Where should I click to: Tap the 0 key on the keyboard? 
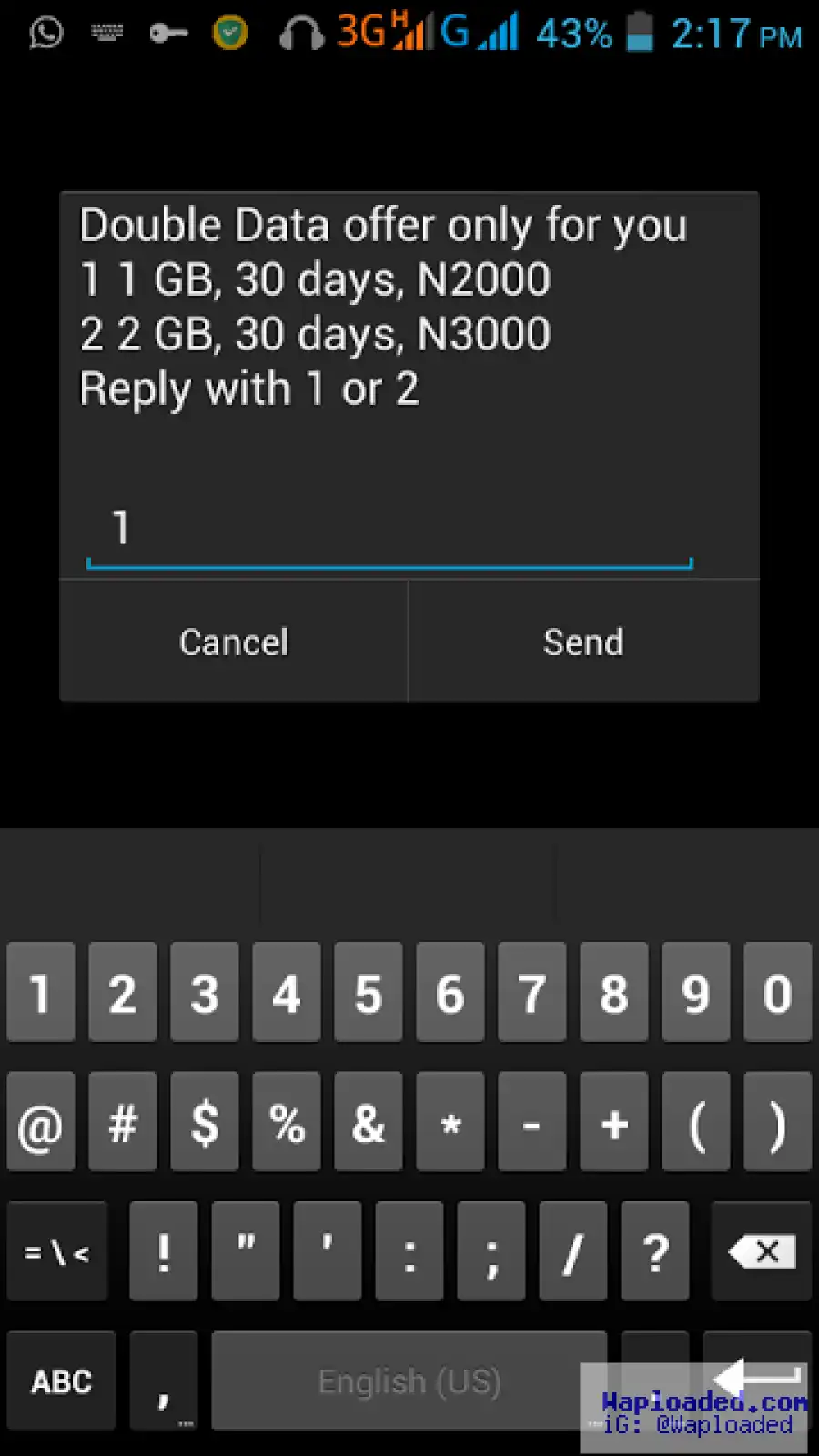(778, 992)
